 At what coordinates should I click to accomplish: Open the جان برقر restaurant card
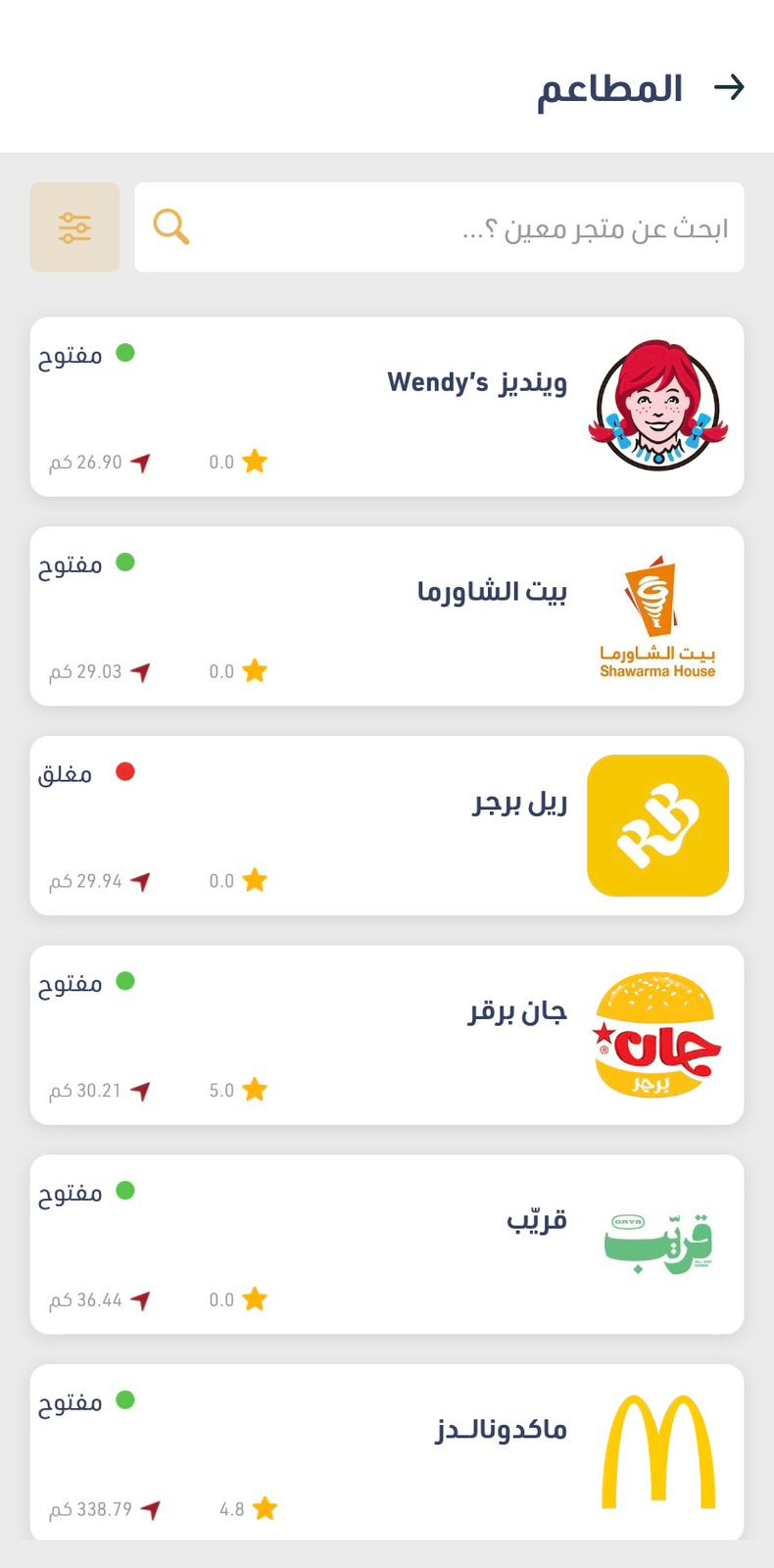[x=387, y=1035]
